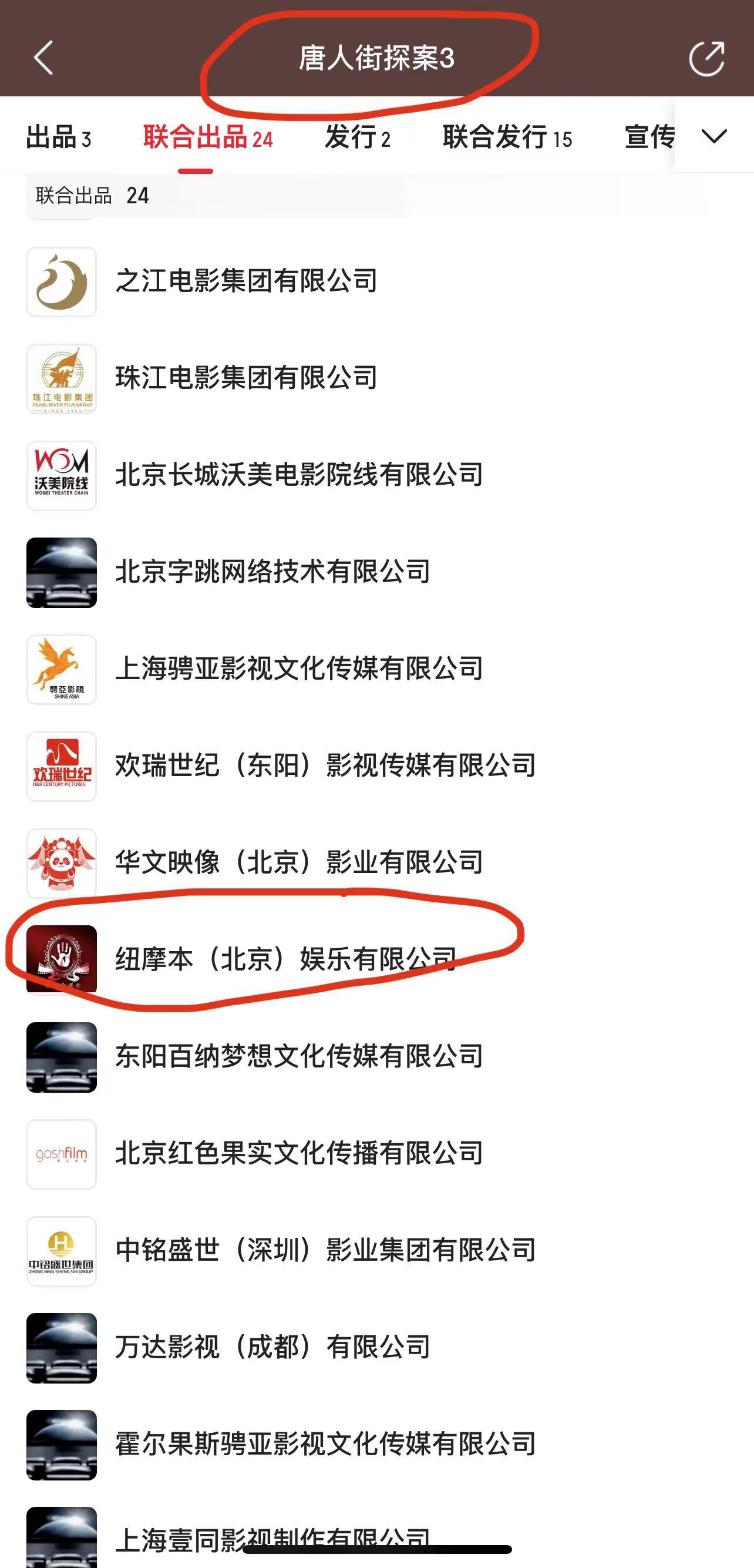Screen dimensions: 754x1568
Task: Open 东阳百纳梦想文化传媒有限公司
Action: [299, 1056]
